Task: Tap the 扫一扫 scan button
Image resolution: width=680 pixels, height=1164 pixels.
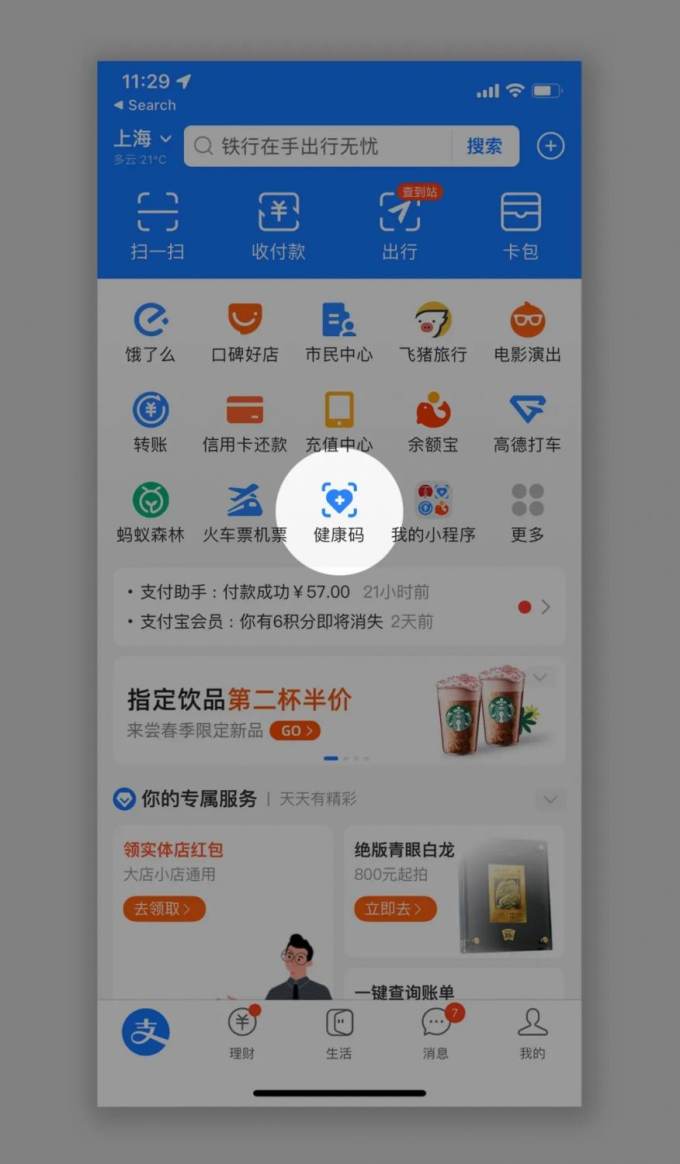Action: pyautogui.click(x=157, y=225)
